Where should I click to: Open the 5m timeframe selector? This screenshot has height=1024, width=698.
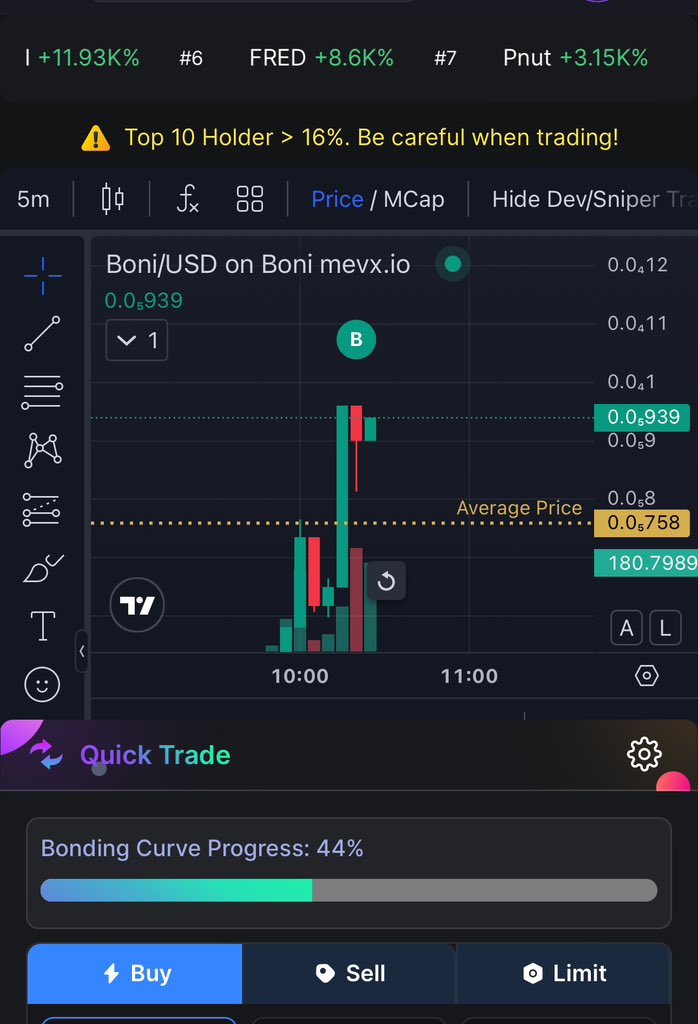[33, 199]
